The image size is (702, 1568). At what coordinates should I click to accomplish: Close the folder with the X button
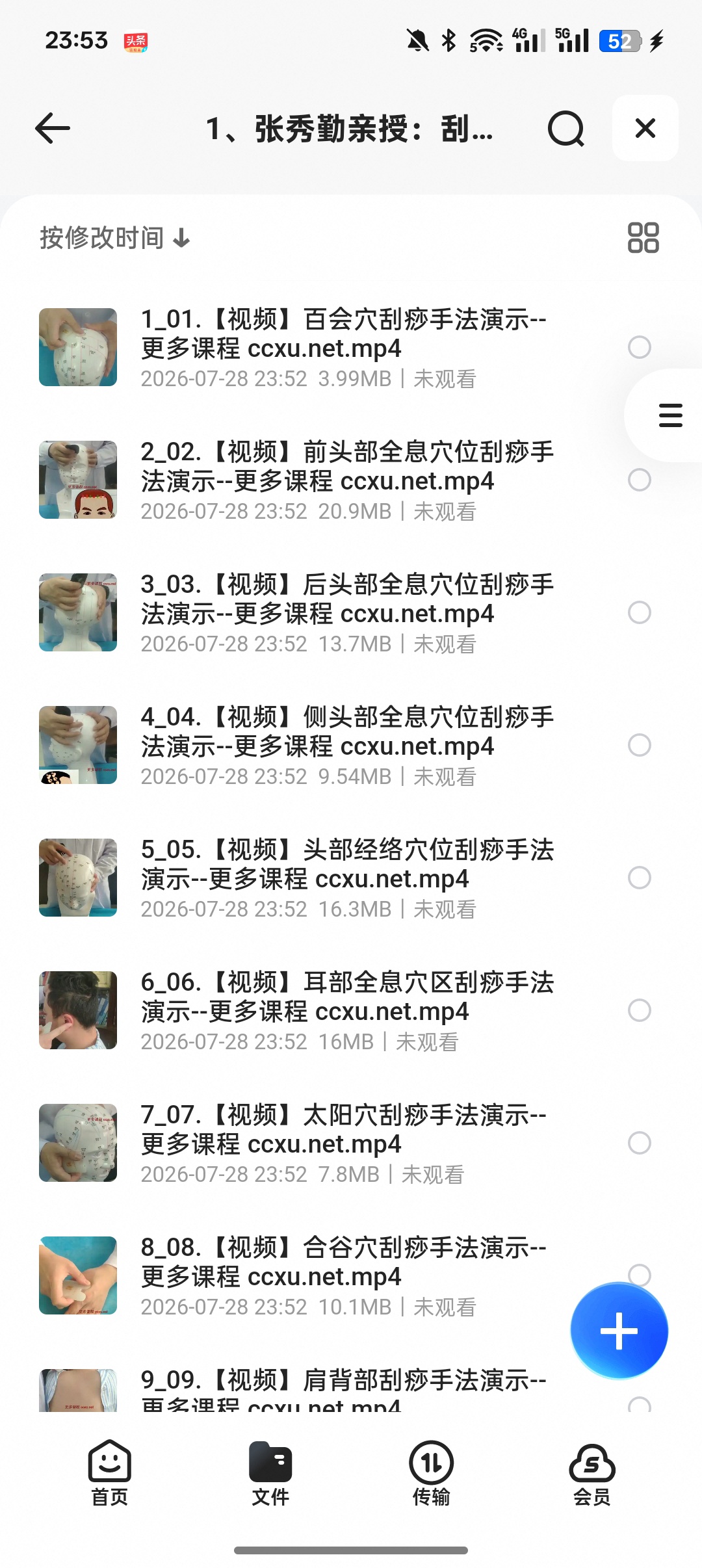(645, 128)
